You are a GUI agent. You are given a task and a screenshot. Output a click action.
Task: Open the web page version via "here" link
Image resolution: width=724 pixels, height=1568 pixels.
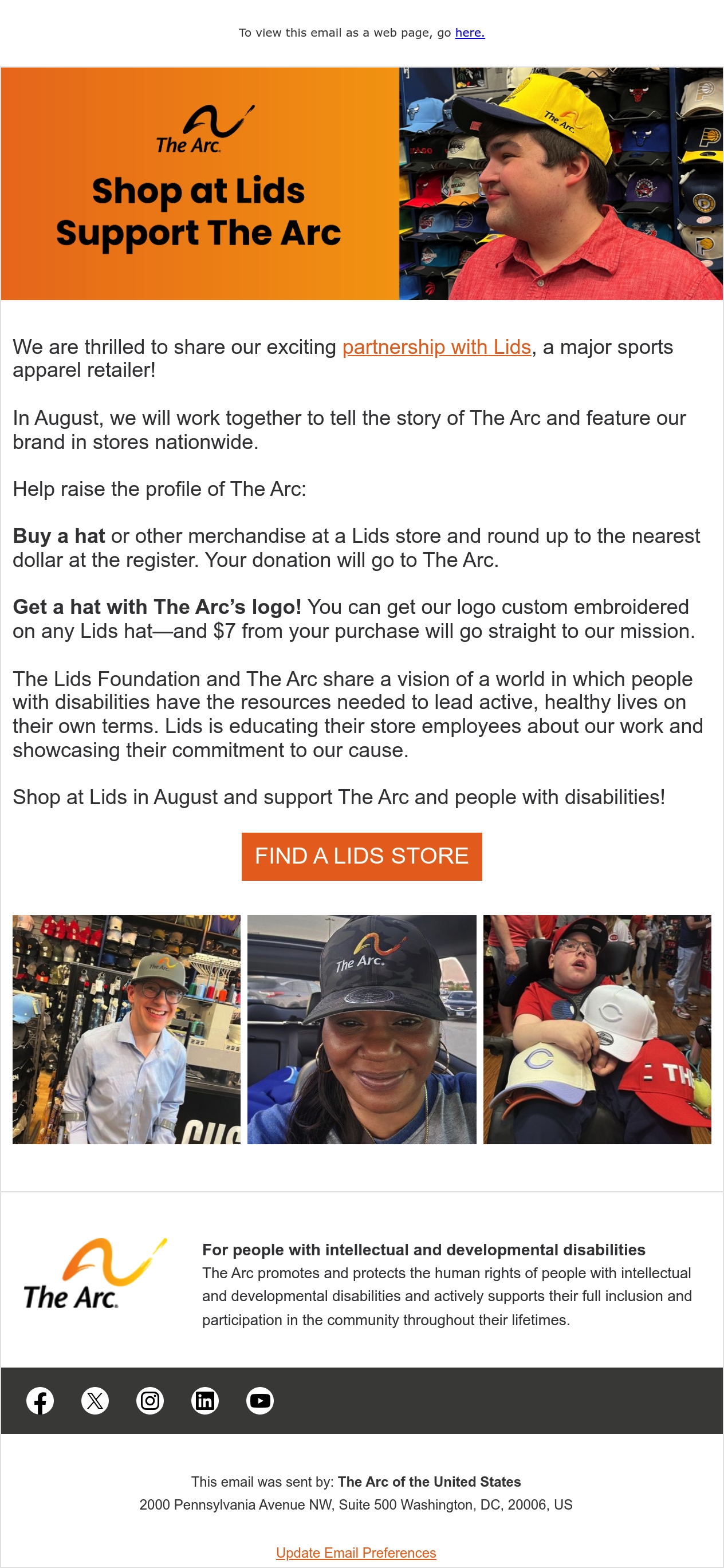(x=470, y=33)
